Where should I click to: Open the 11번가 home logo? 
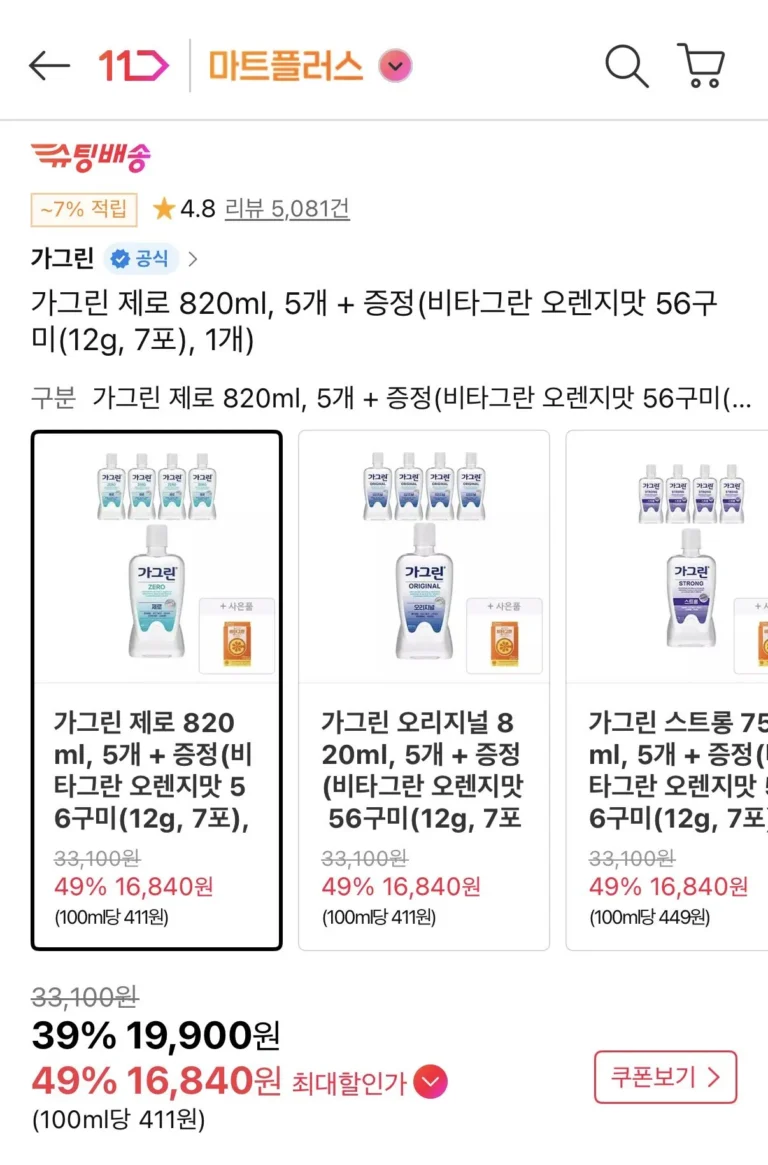coord(133,66)
